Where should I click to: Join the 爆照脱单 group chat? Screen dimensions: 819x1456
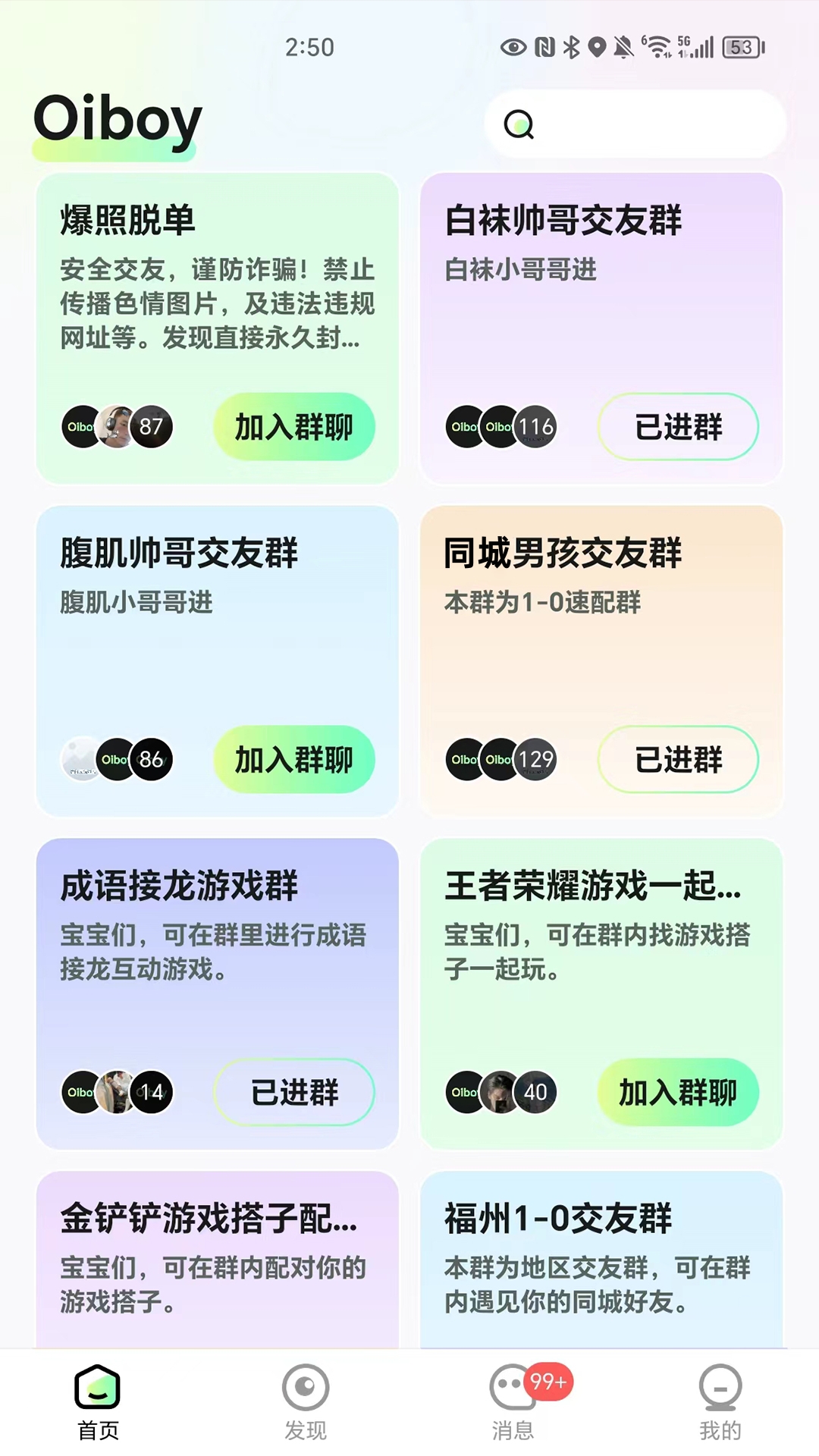pos(294,427)
